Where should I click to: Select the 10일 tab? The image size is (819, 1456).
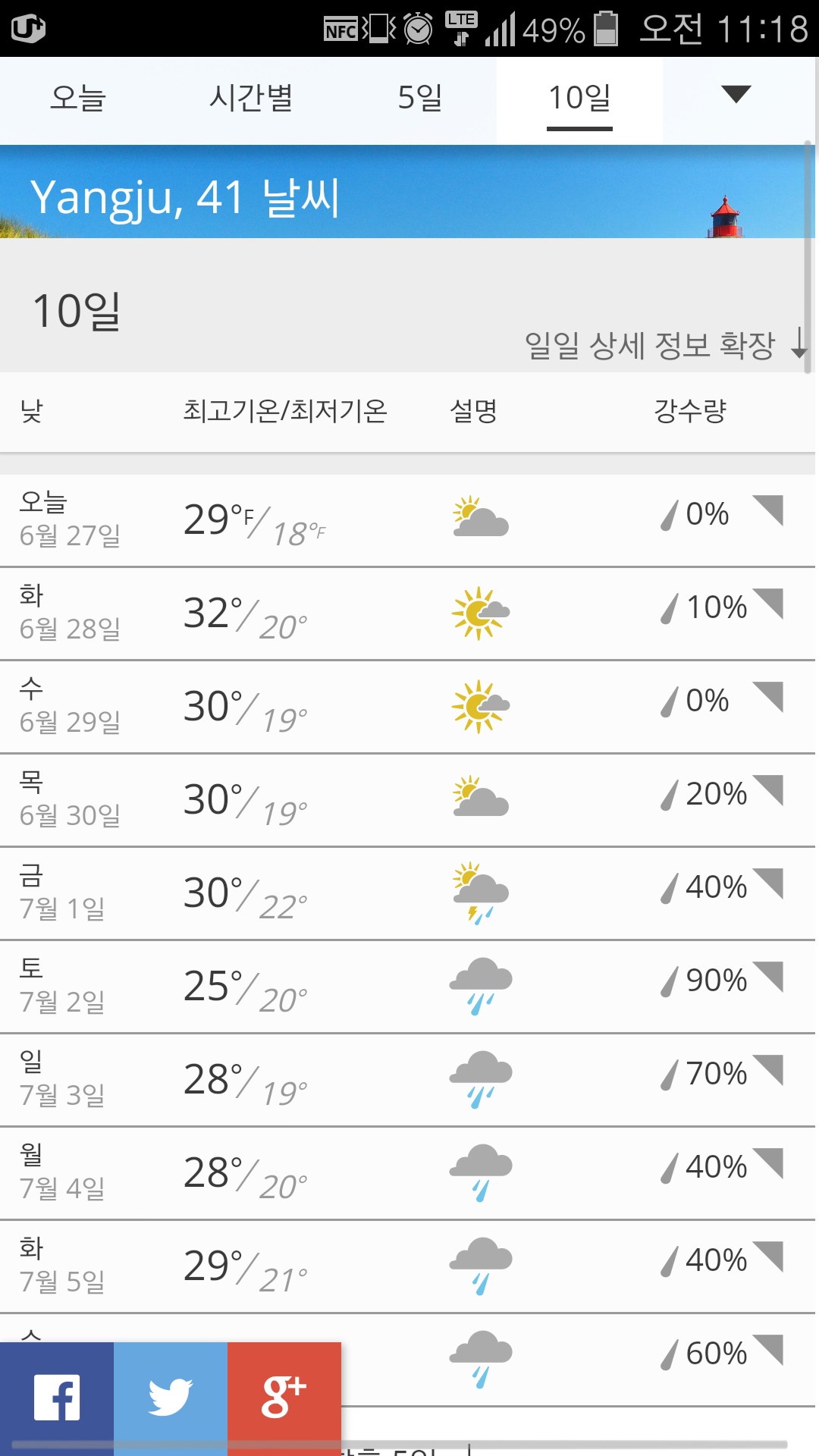[x=579, y=99]
